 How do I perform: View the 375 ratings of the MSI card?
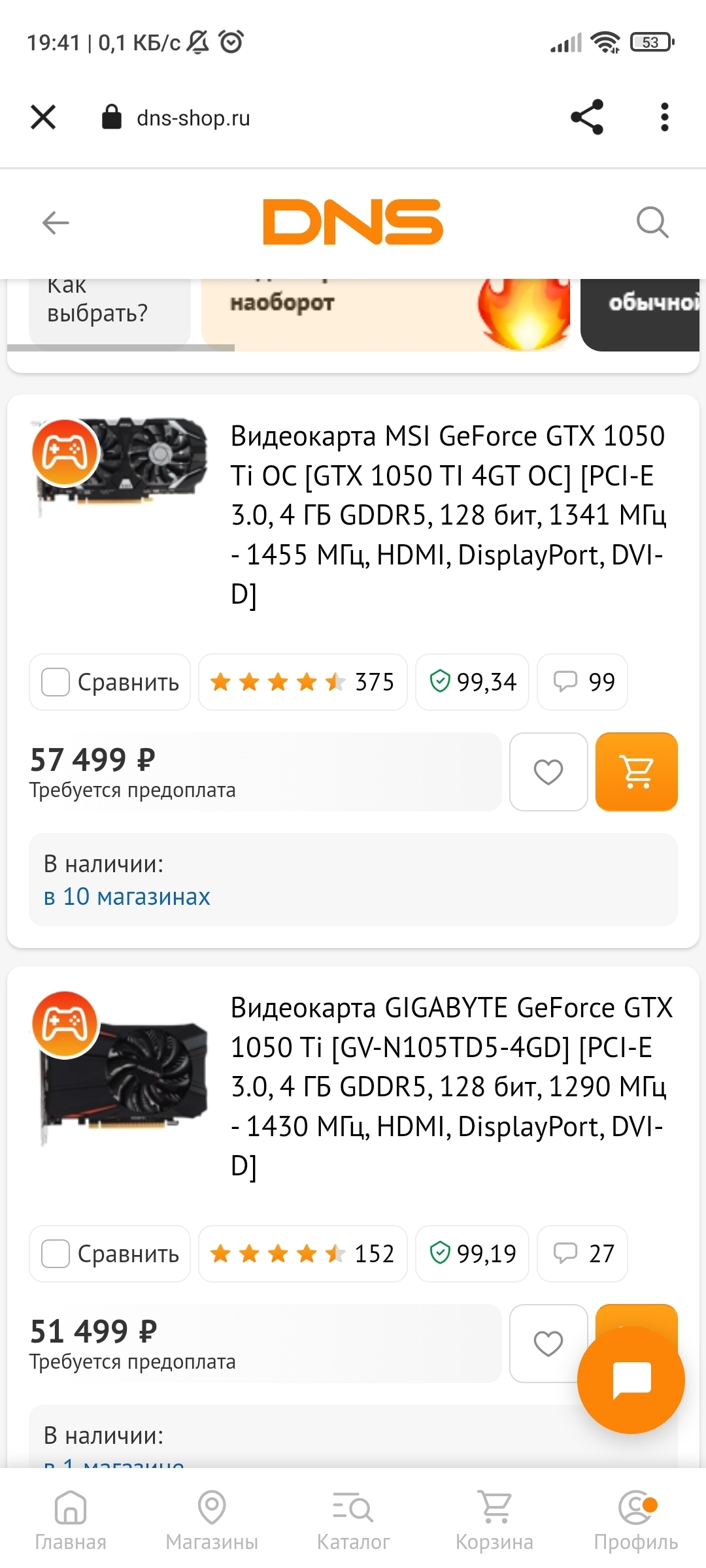coord(303,682)
